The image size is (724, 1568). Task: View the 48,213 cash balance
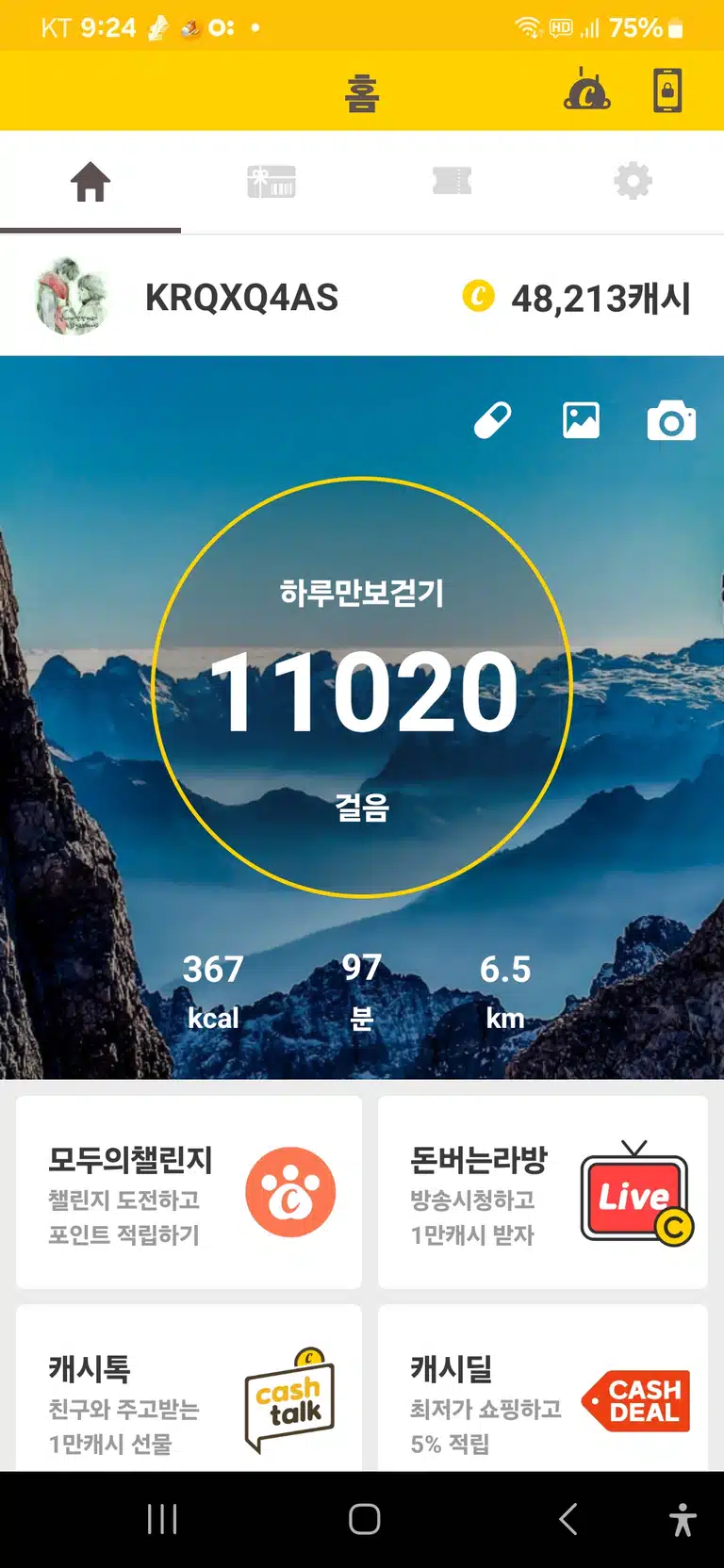[577, 299]
